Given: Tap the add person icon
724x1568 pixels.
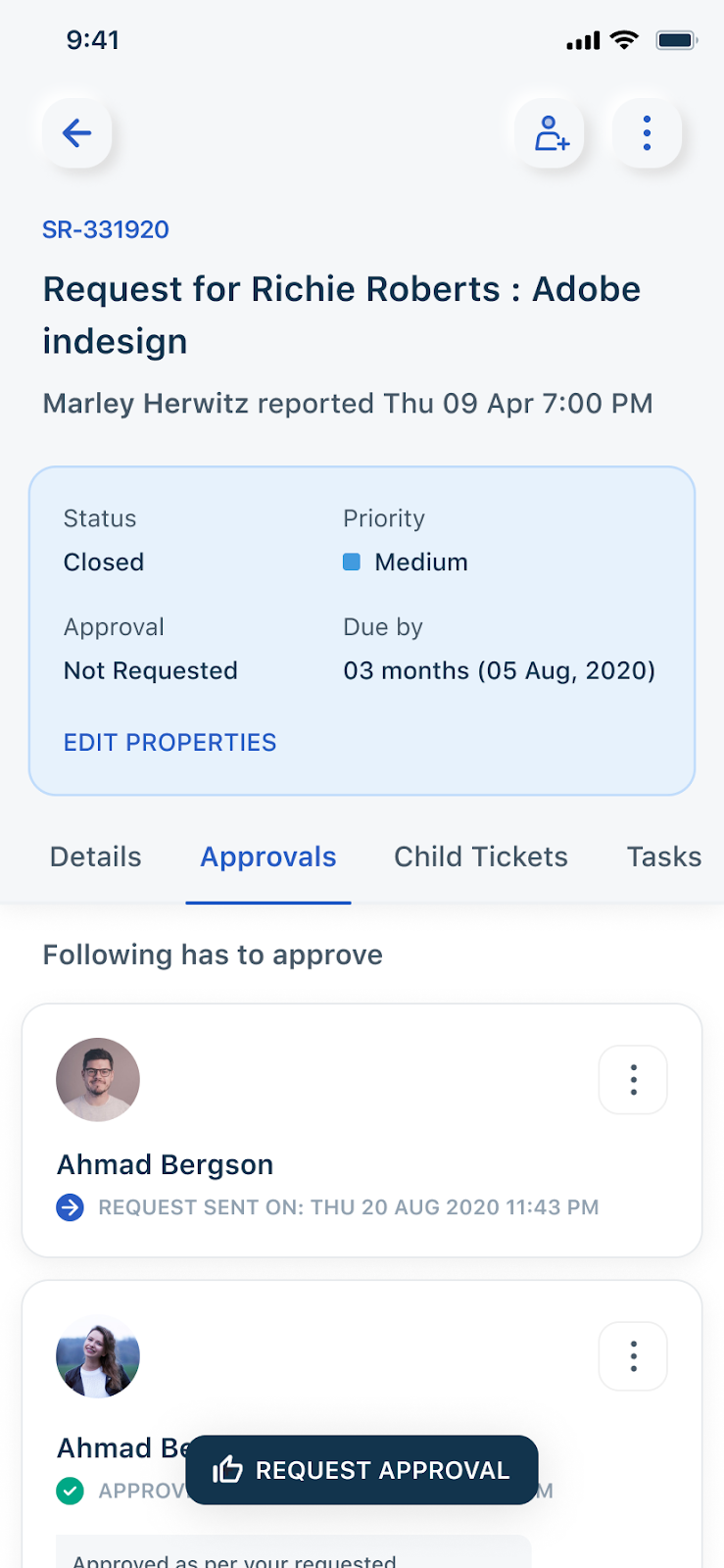Looking at the screenshot, I should 551,133.
